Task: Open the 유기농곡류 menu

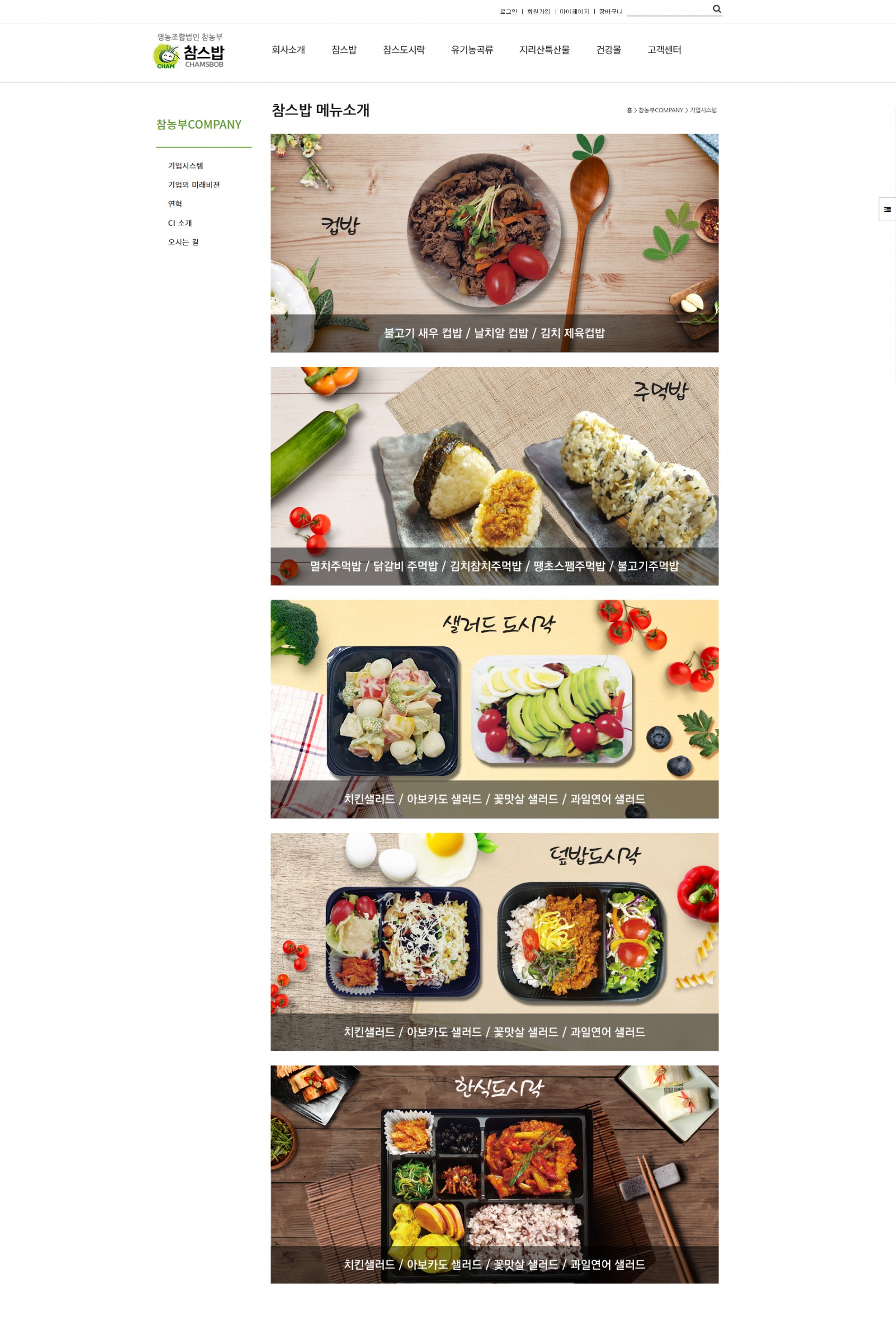Action: pyautogui.click(x=472, y=50)
